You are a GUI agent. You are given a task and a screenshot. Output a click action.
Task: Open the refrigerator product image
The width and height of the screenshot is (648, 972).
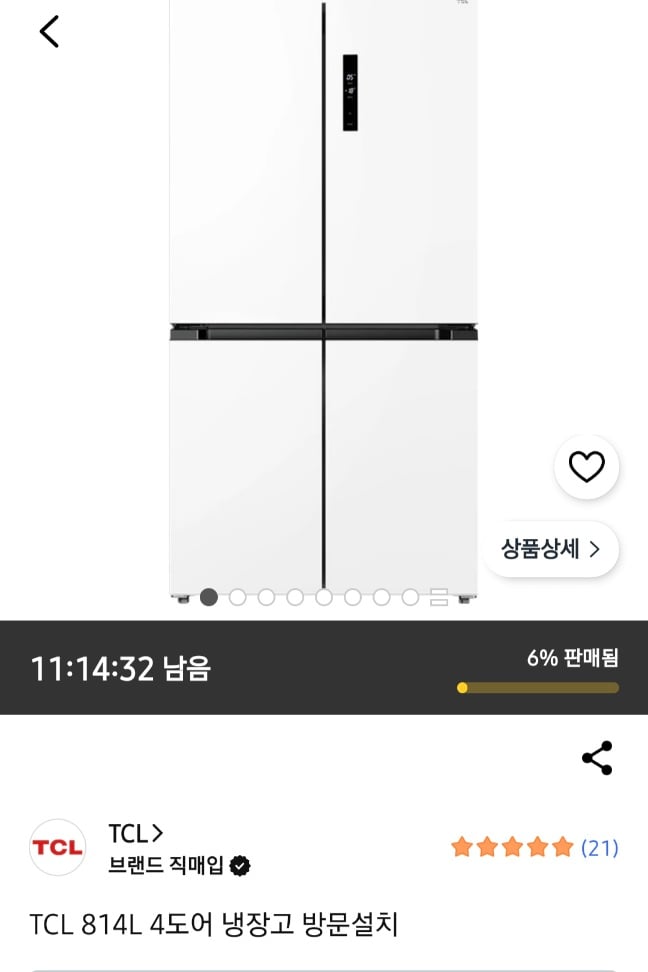[323, 300]
